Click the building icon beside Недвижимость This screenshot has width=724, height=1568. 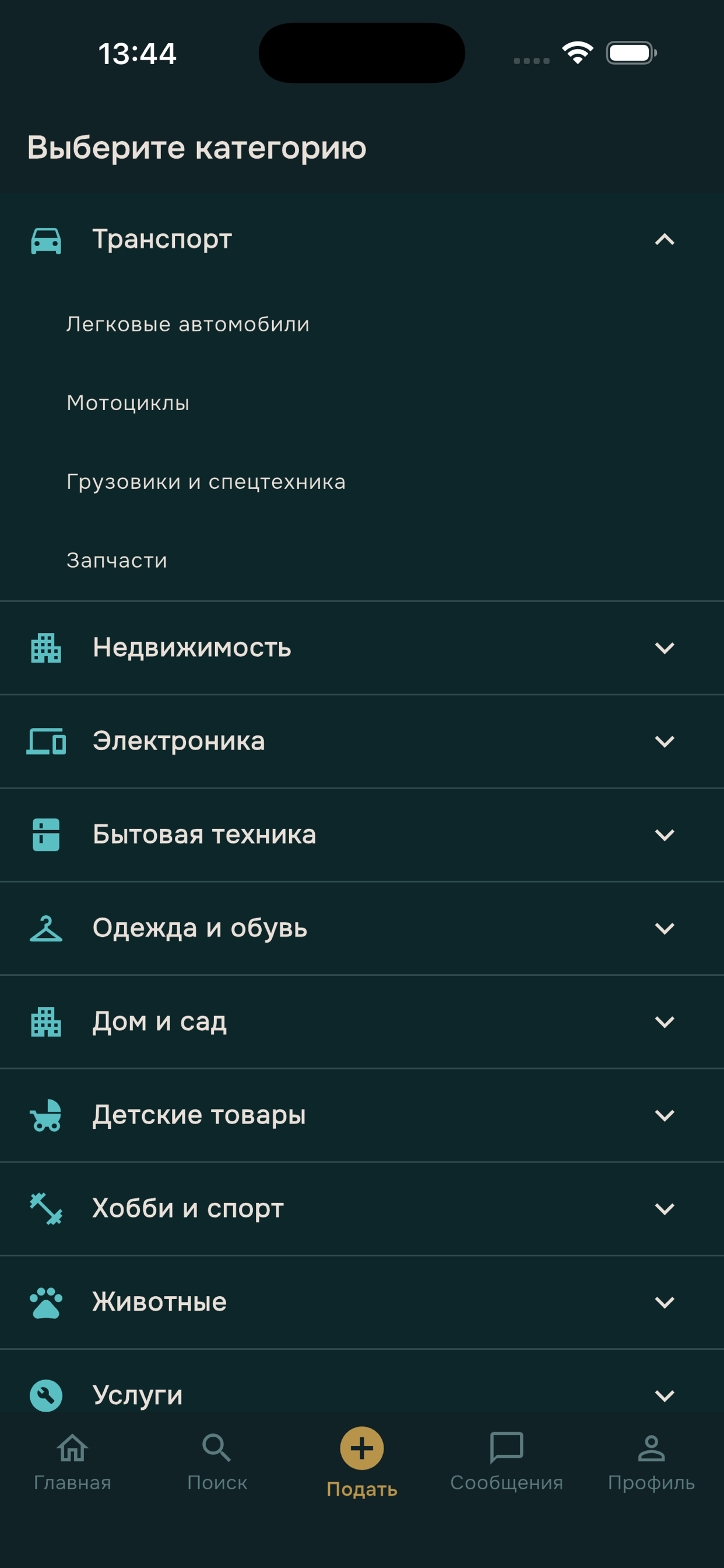click(45, 647)
